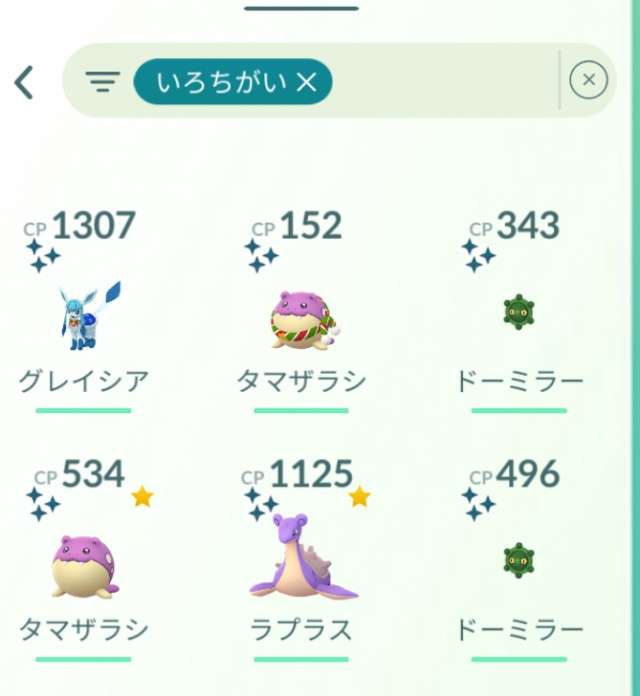Go back using the left arrow

pos(25,82)
